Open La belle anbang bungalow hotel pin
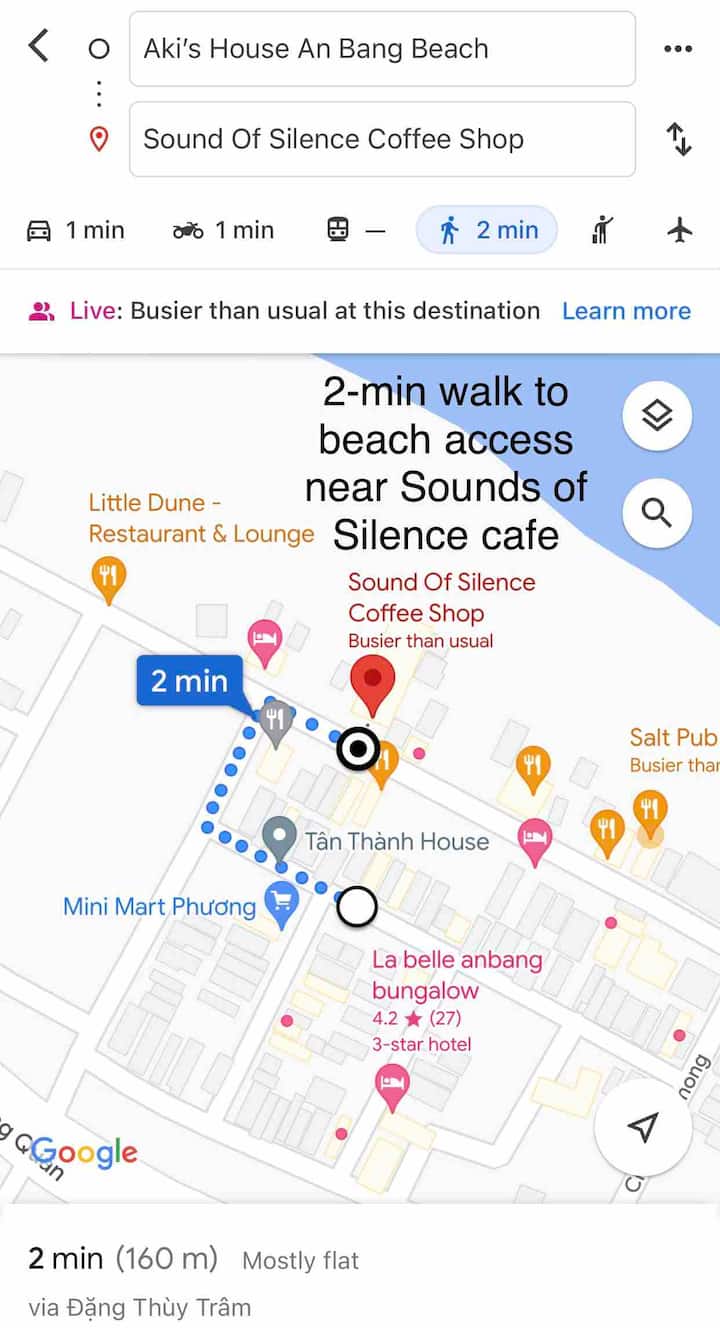 [392, 1086]
